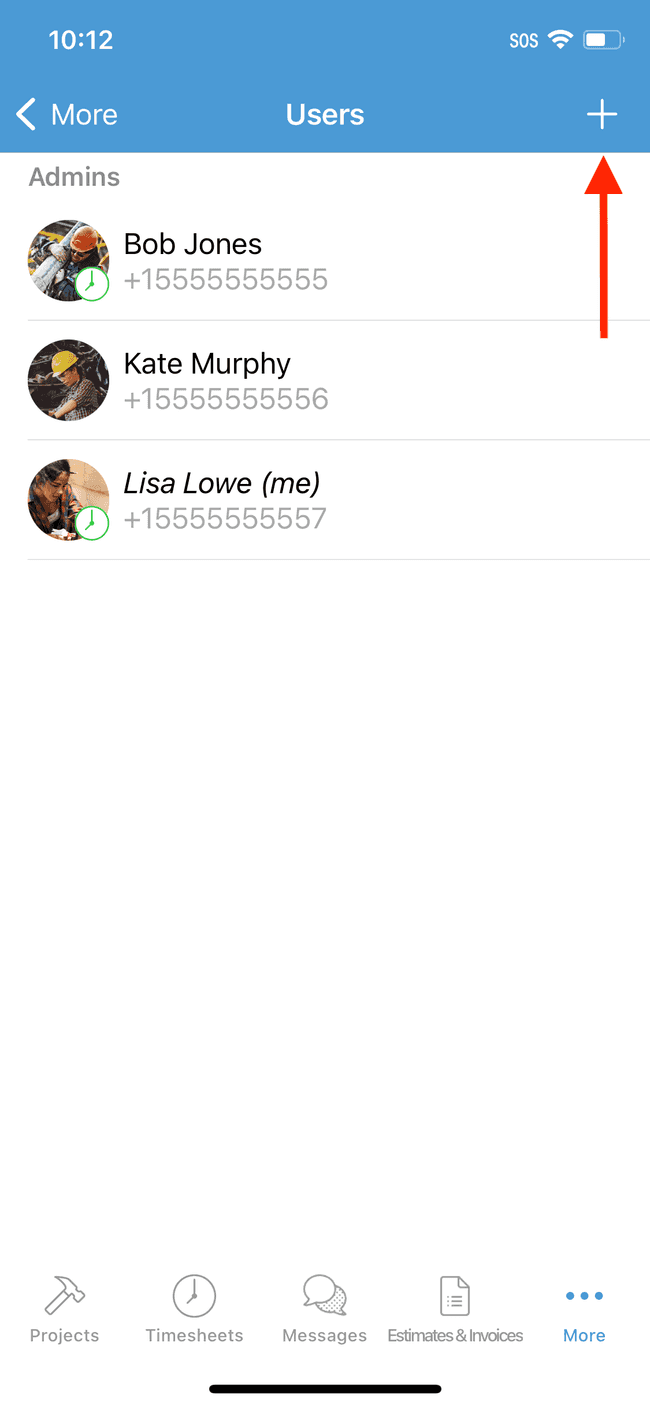This screenshot has width=650, height=1407.
Task: Switch to the Estimates & Invoices tab
Action: pyautogui.click(x=455, y=1309)
